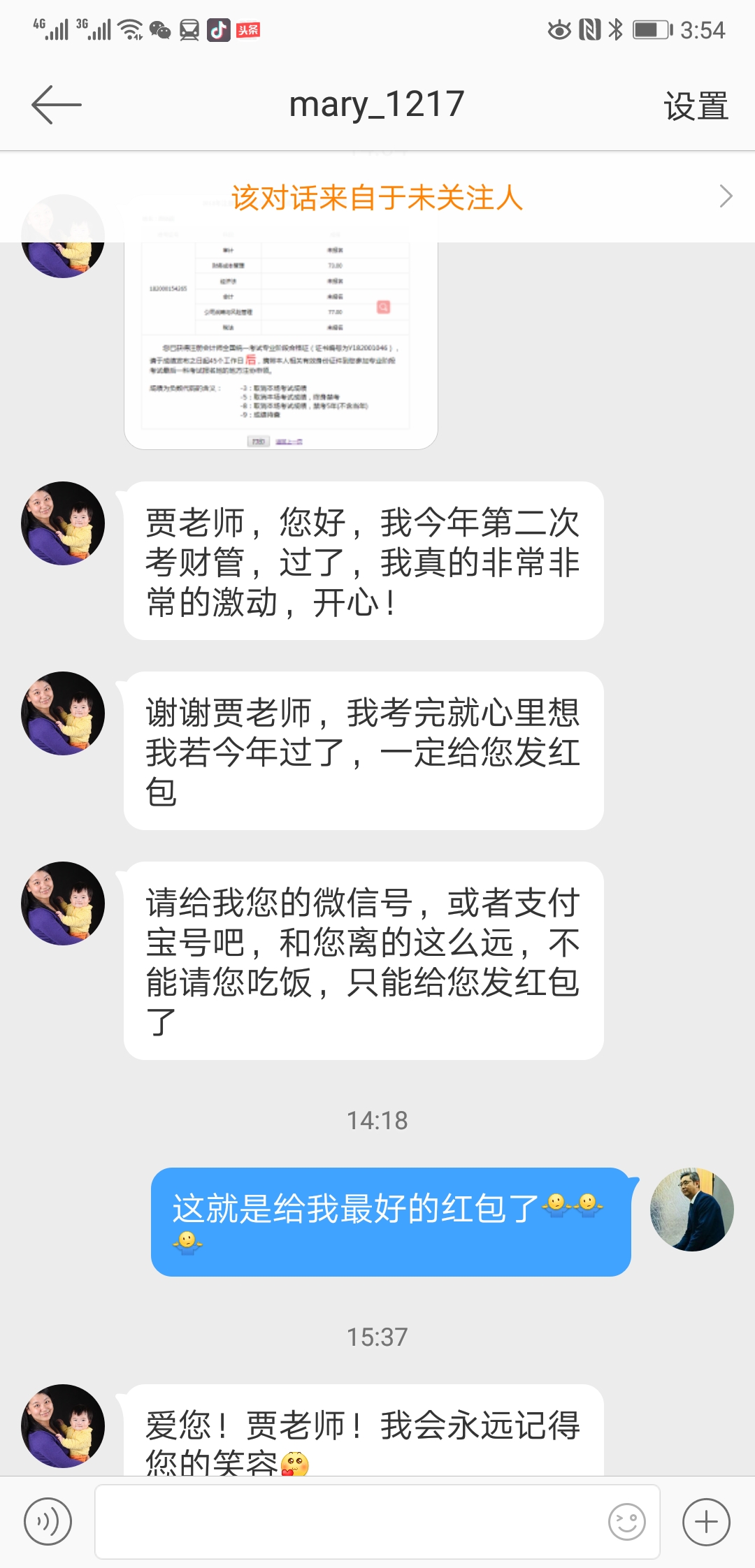Tap the voice message icon
Viewport: 755px width, 1568px height.
click(48, 1521)
